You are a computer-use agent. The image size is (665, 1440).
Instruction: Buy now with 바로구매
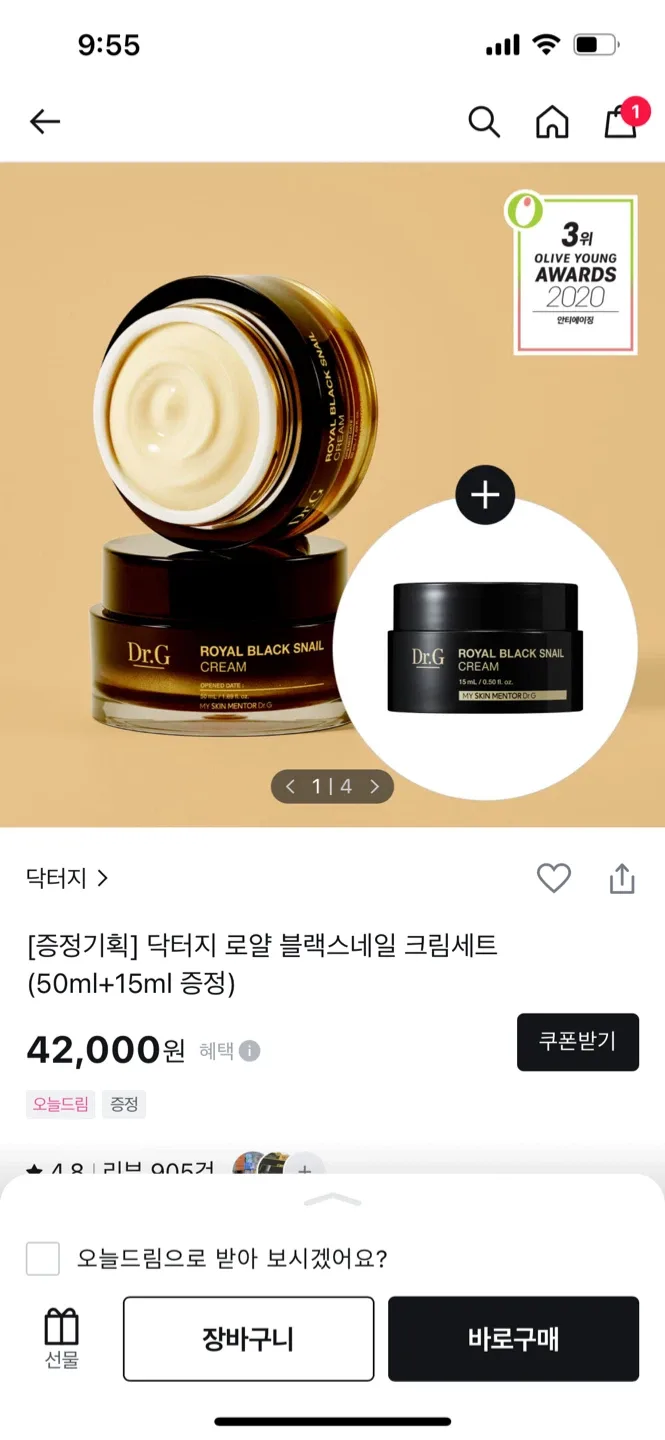(x=513, y=1339)
